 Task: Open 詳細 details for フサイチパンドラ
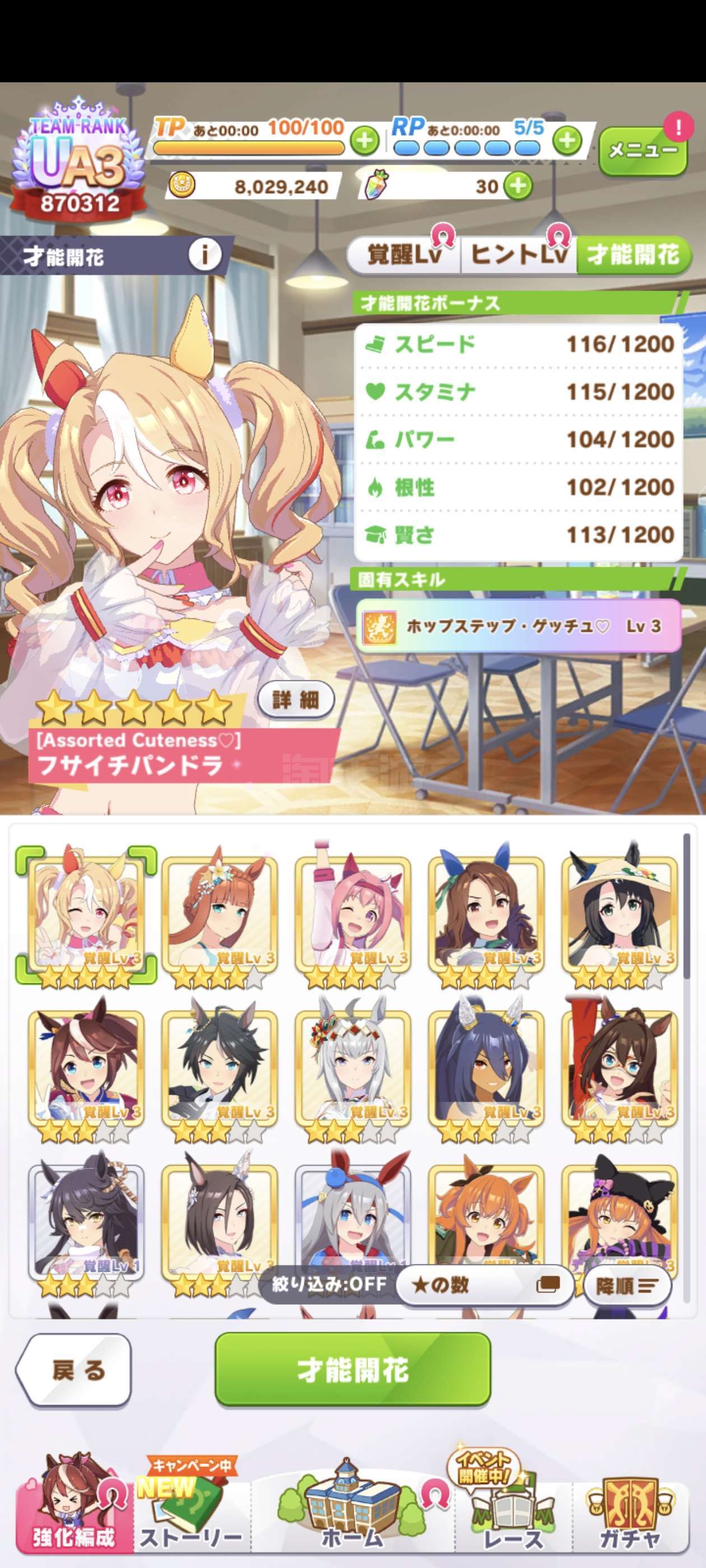point(295,700)
